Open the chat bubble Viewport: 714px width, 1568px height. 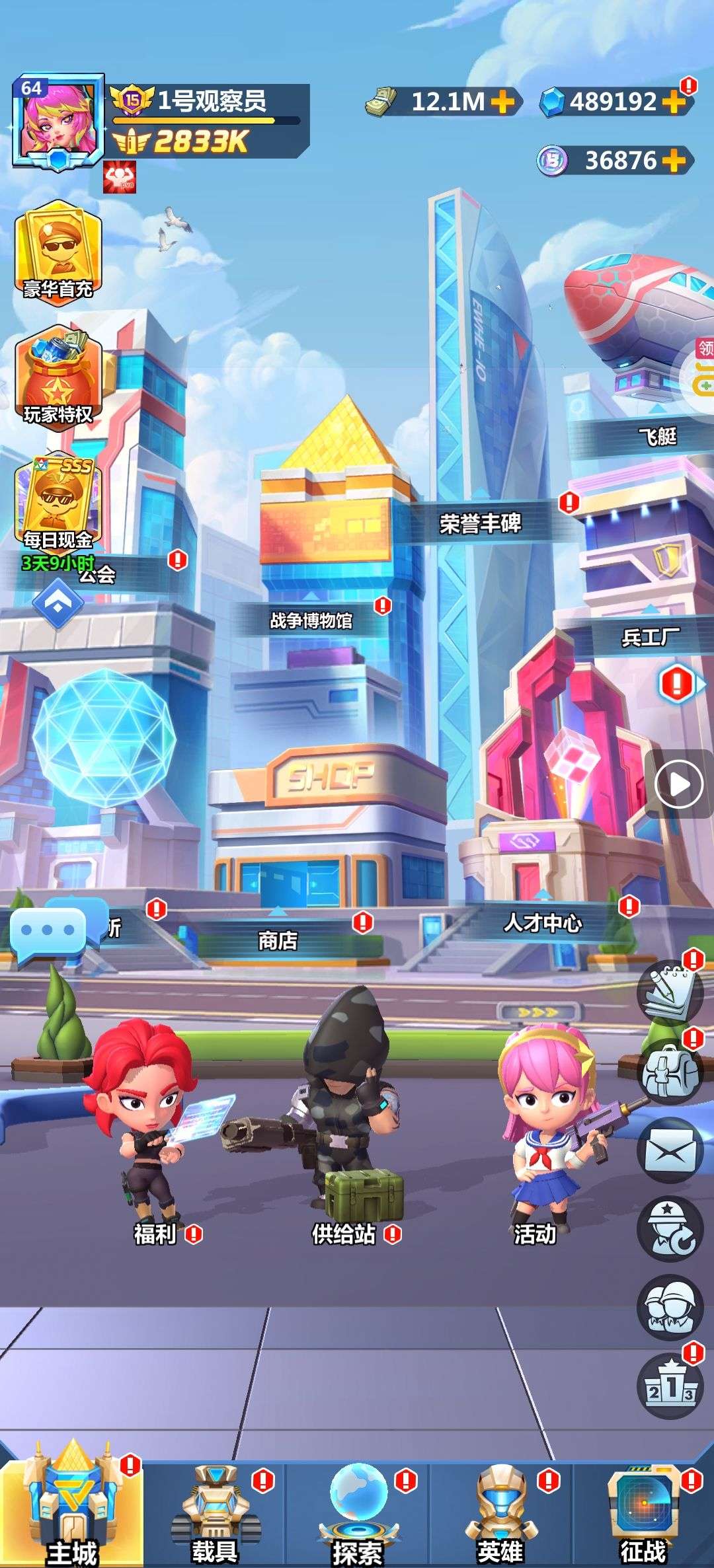coord(48,930)
